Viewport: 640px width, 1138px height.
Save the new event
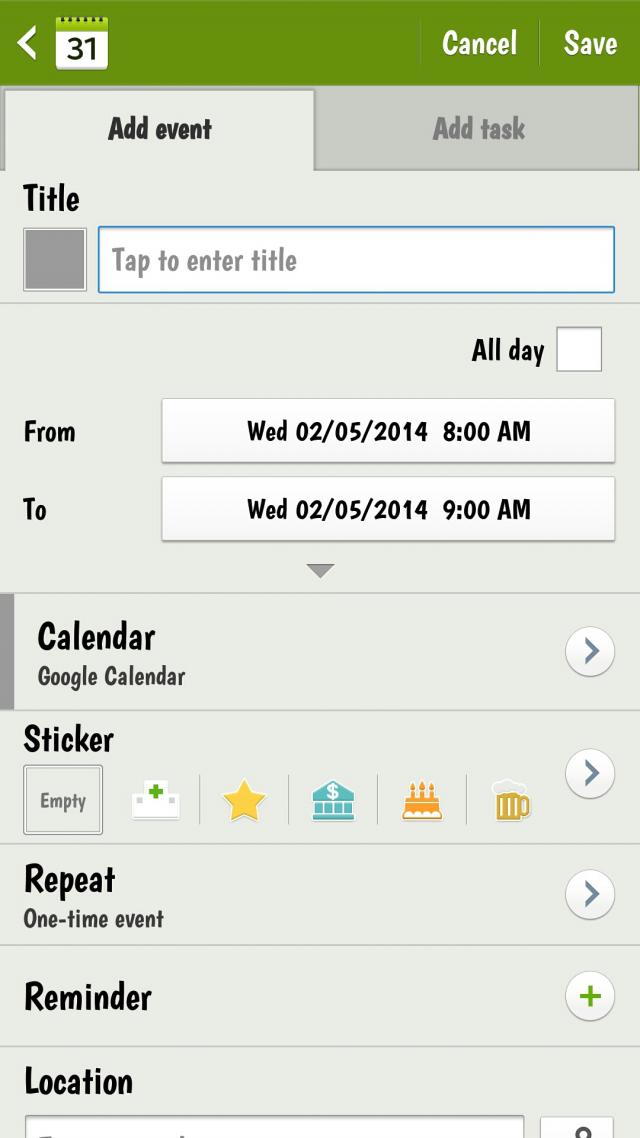[x=590, y=43]
